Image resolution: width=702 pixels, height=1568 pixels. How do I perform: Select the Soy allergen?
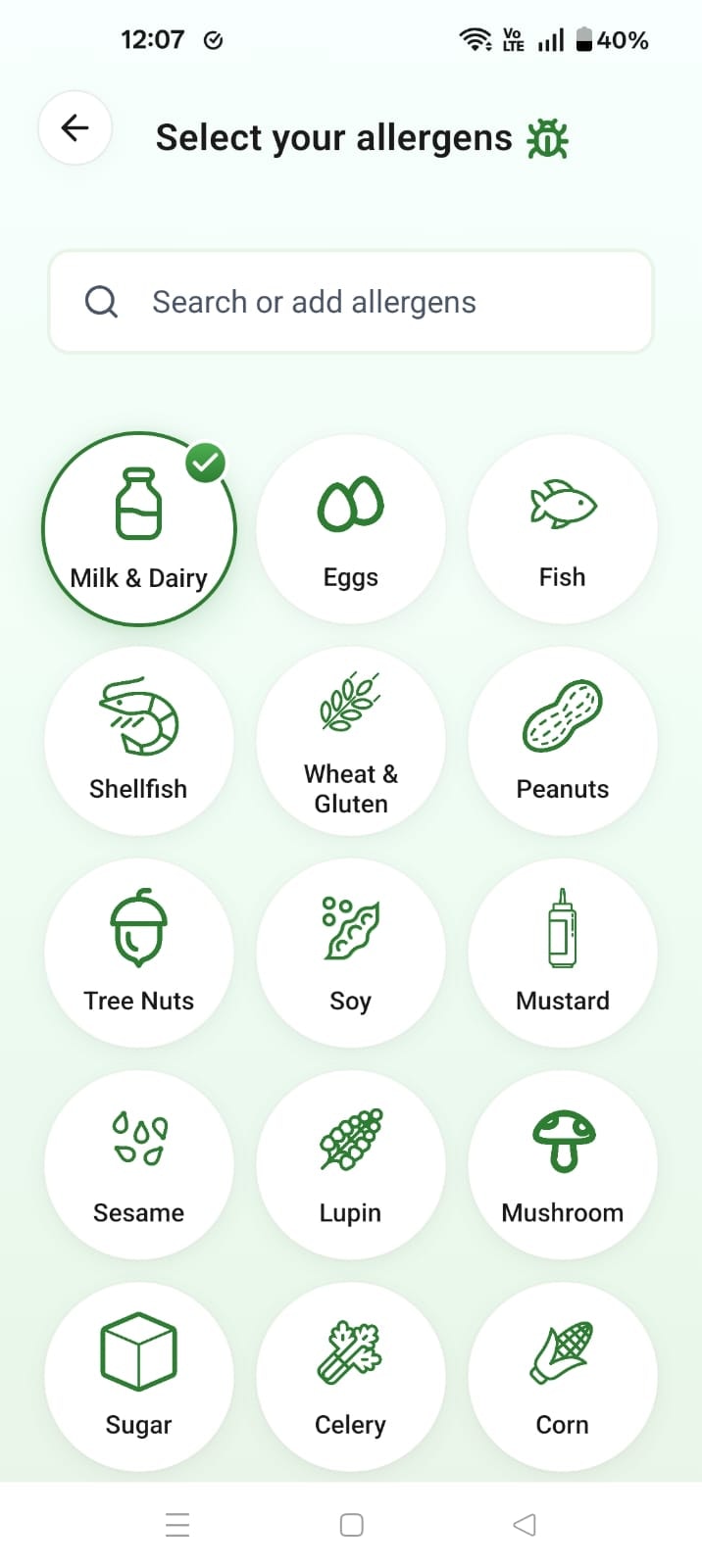click(x=351, y=953)
